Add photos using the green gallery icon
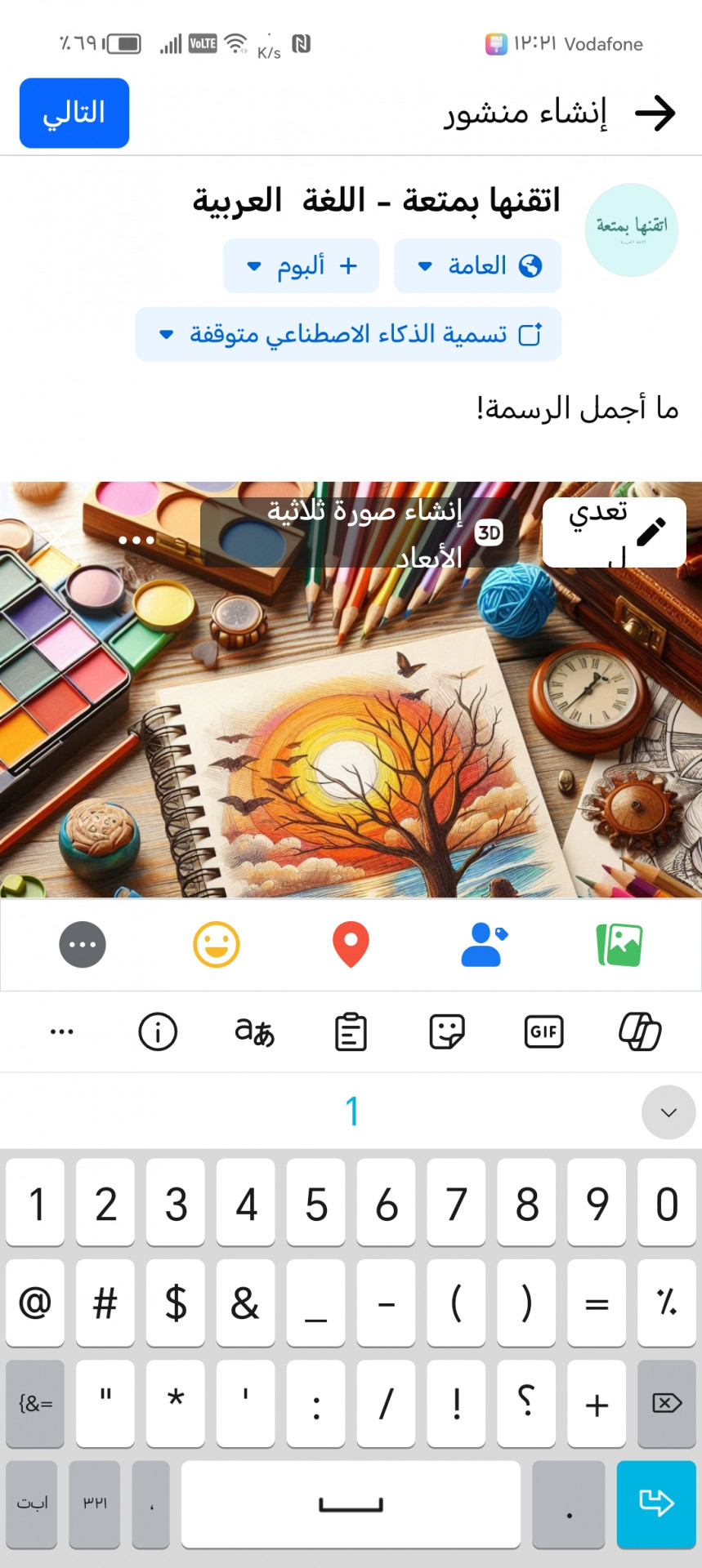Image resolution: width=702 pixels, height=1568 pixels. 619,945
